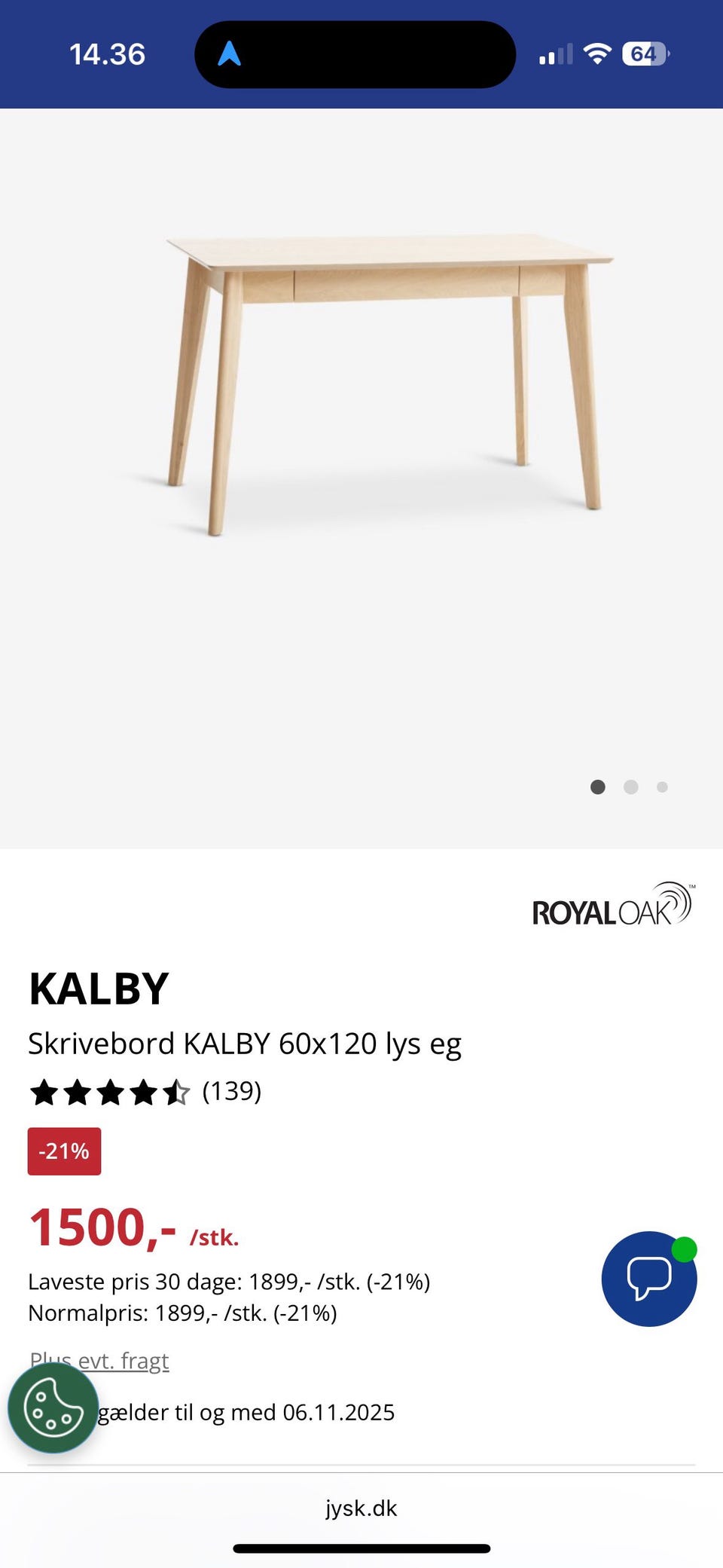Tap the Wi-Fi icon in the status bar
This screenshot has height=1568, width=723.
click(x=597, y=53)
